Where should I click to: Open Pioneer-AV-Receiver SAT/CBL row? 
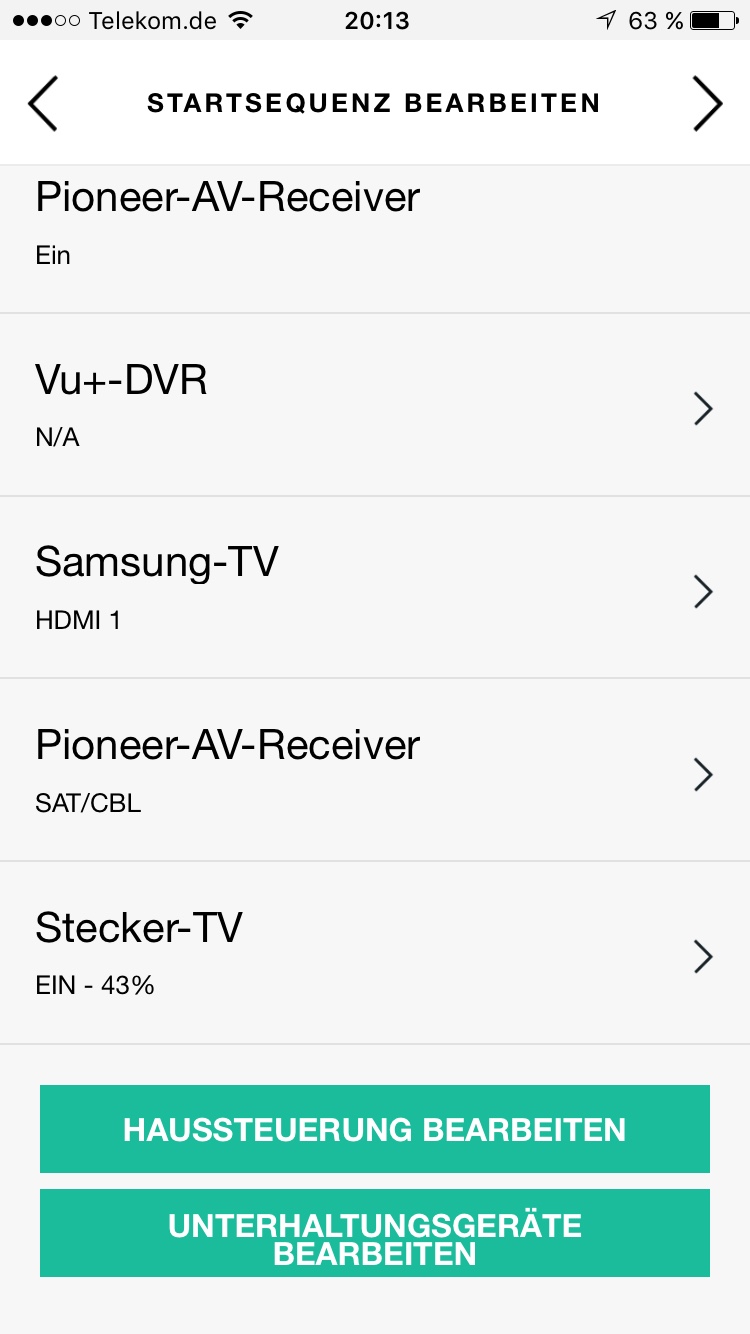pyautogui.click(x=375, y=770)
